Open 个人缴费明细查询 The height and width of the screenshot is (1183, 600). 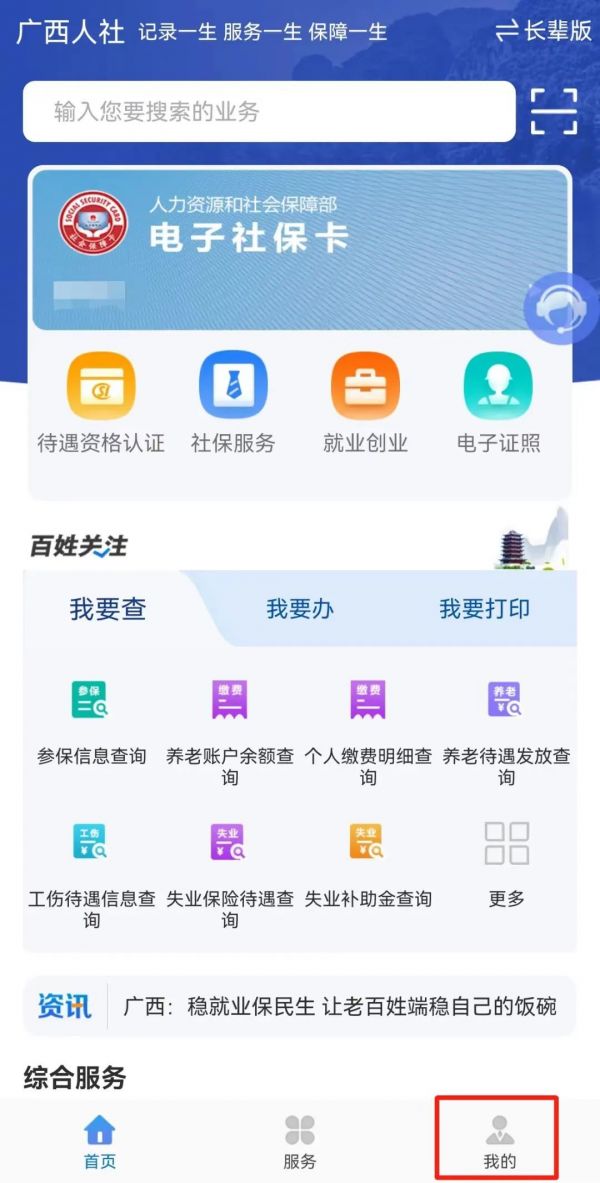point(368,732)
